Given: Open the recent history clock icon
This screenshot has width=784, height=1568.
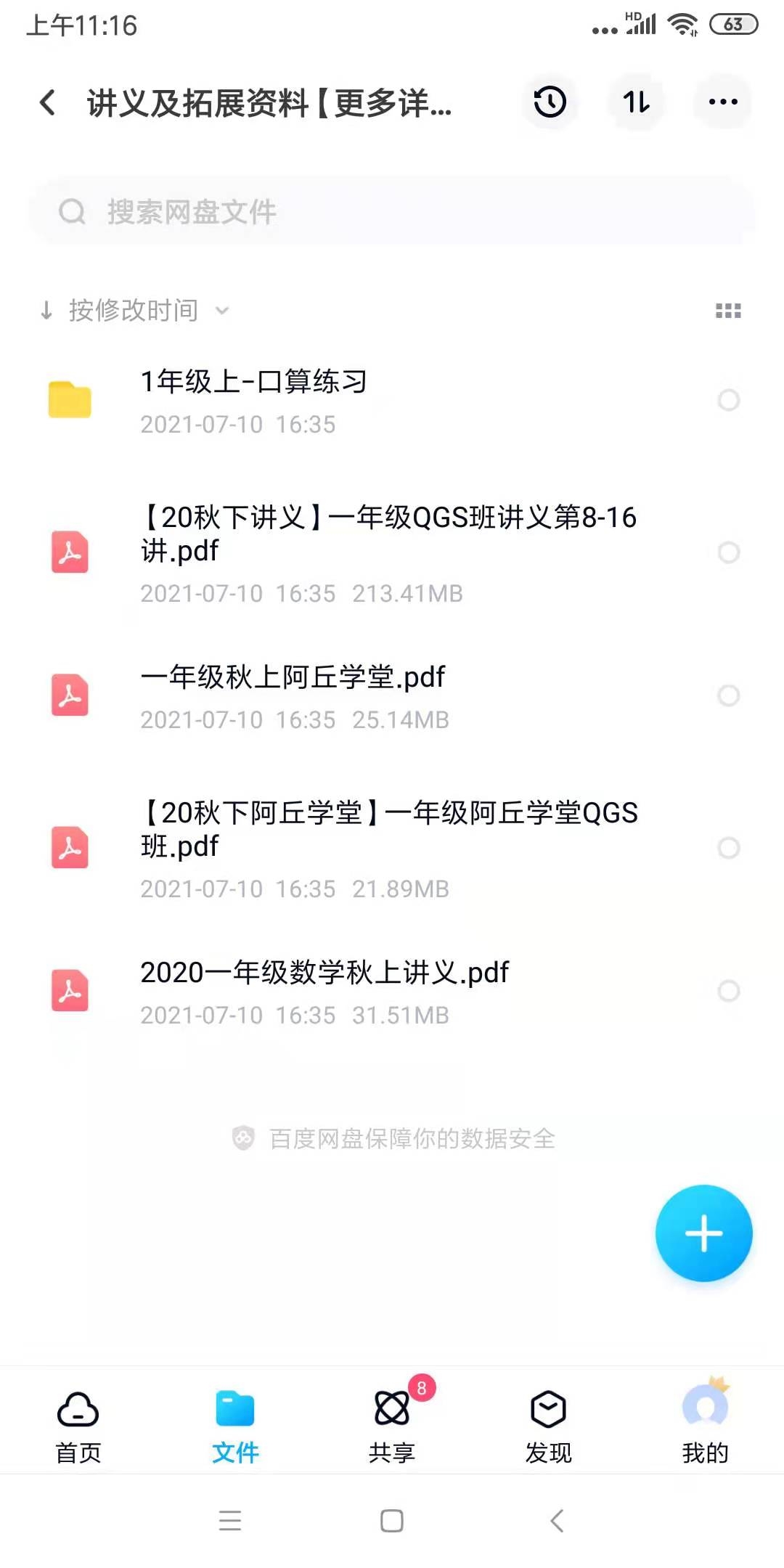Looking at the screenshot, I should point(550,102).
